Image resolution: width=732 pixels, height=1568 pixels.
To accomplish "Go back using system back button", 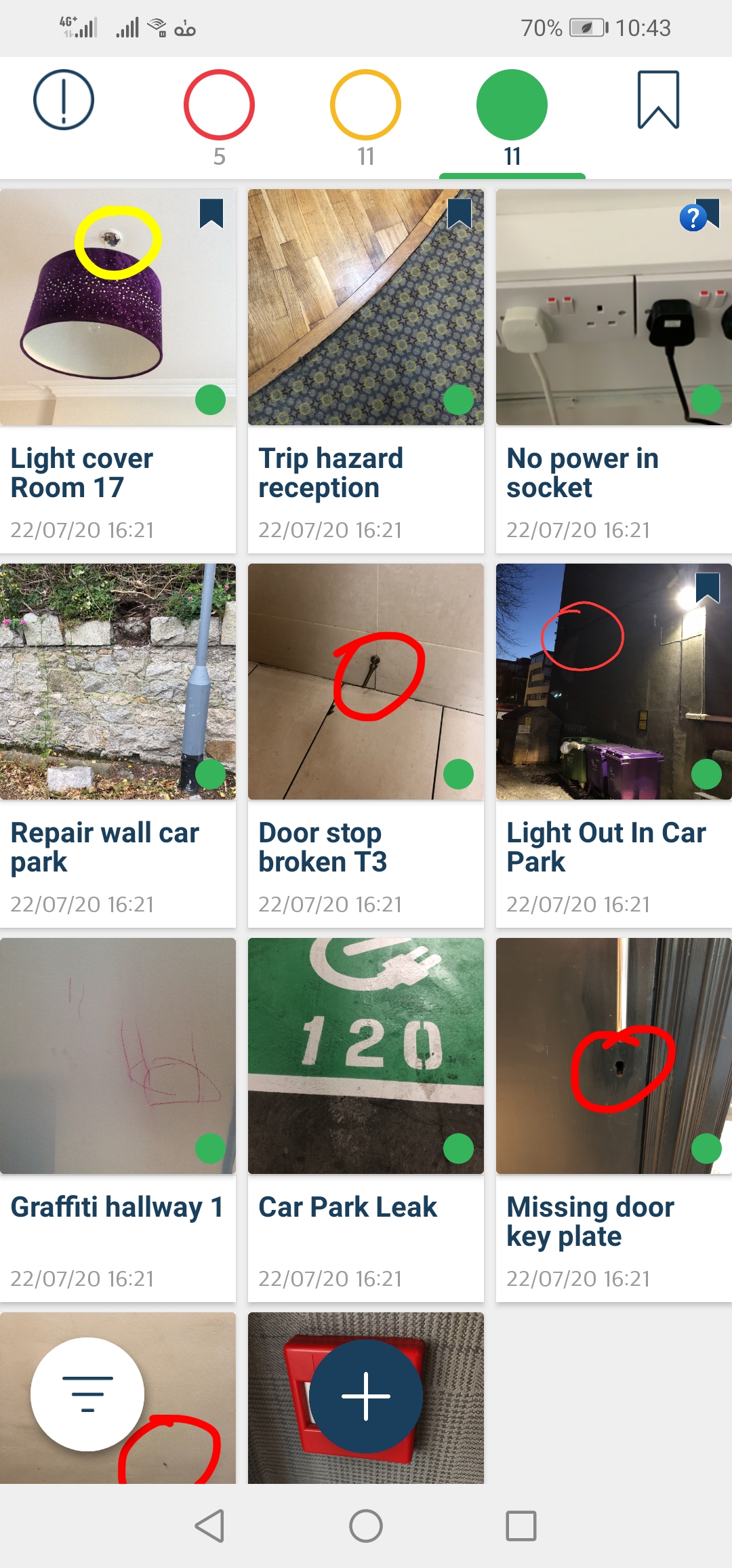I will point(209,1526).
